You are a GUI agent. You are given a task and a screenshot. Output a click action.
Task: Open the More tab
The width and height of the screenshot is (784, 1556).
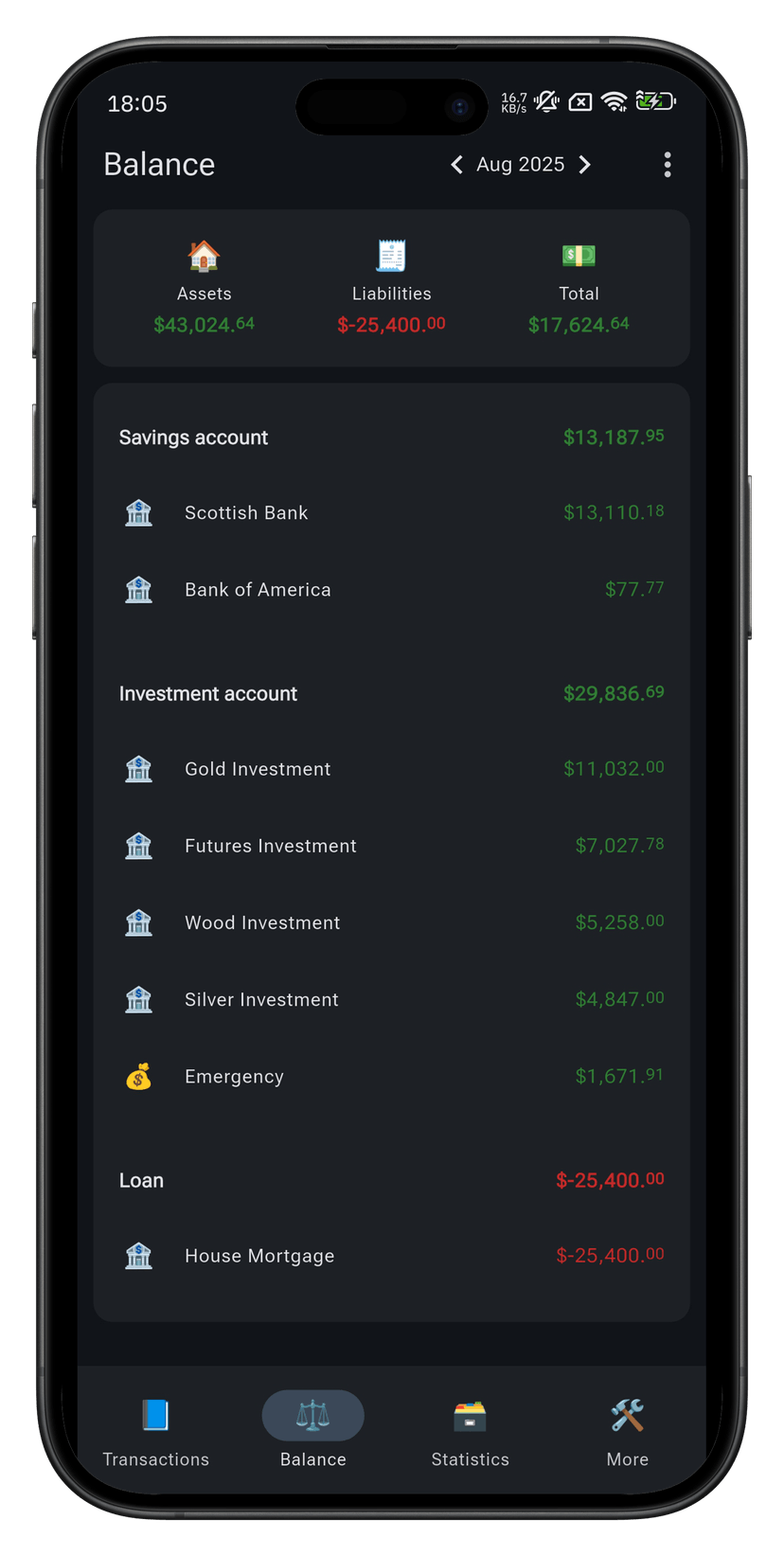click(627, 1432)
